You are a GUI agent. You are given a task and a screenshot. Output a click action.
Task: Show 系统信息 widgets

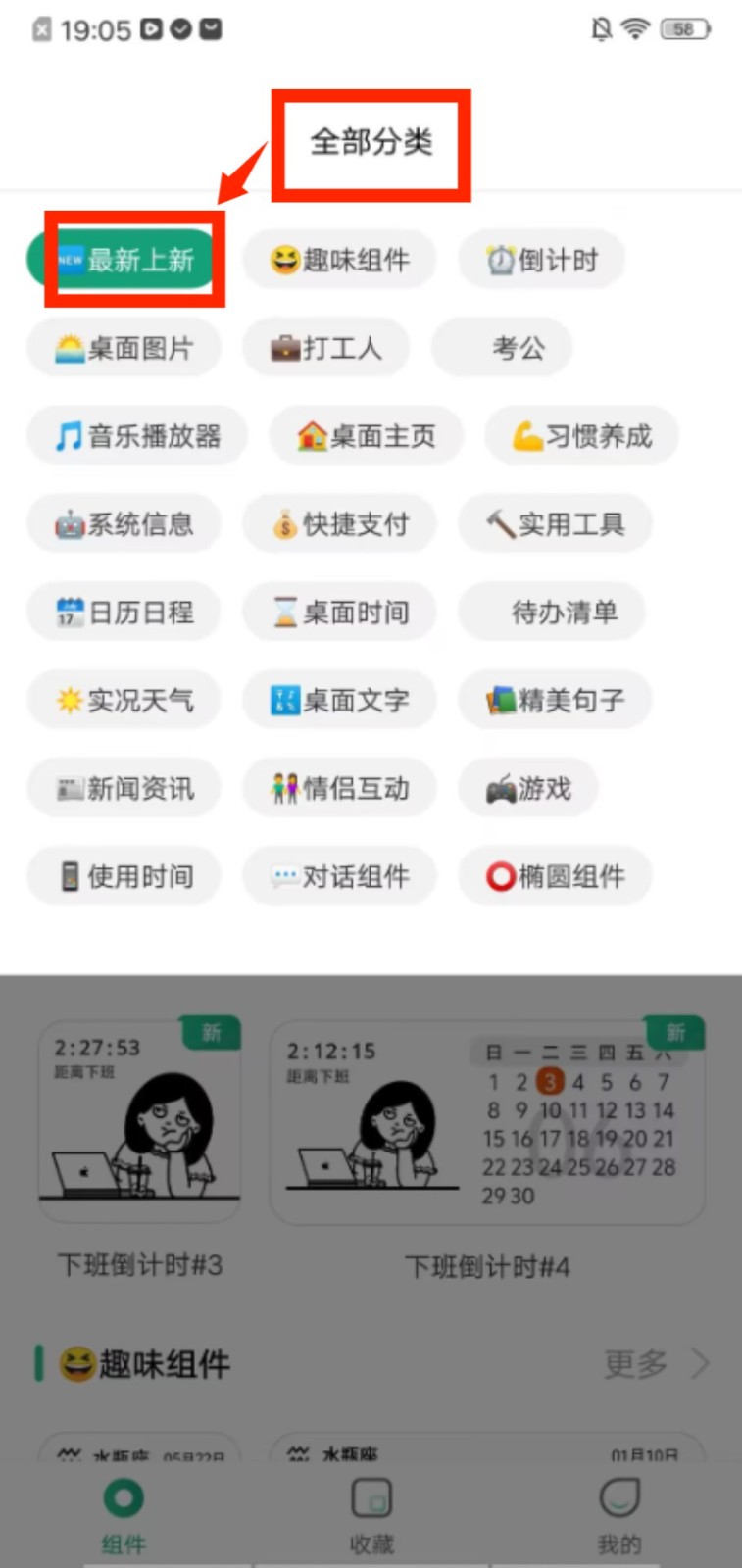[124, 524]
